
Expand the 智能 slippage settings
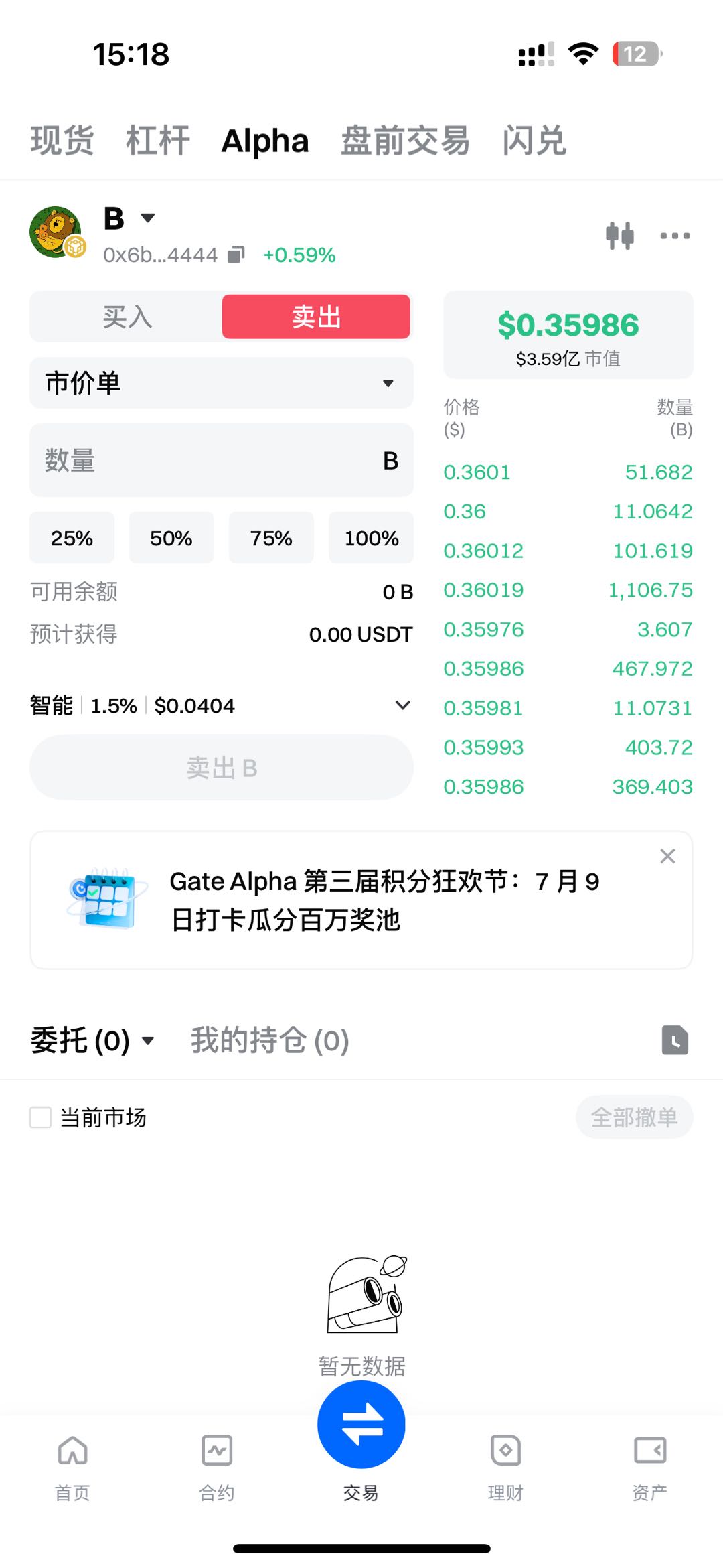(x=402, y=705)
